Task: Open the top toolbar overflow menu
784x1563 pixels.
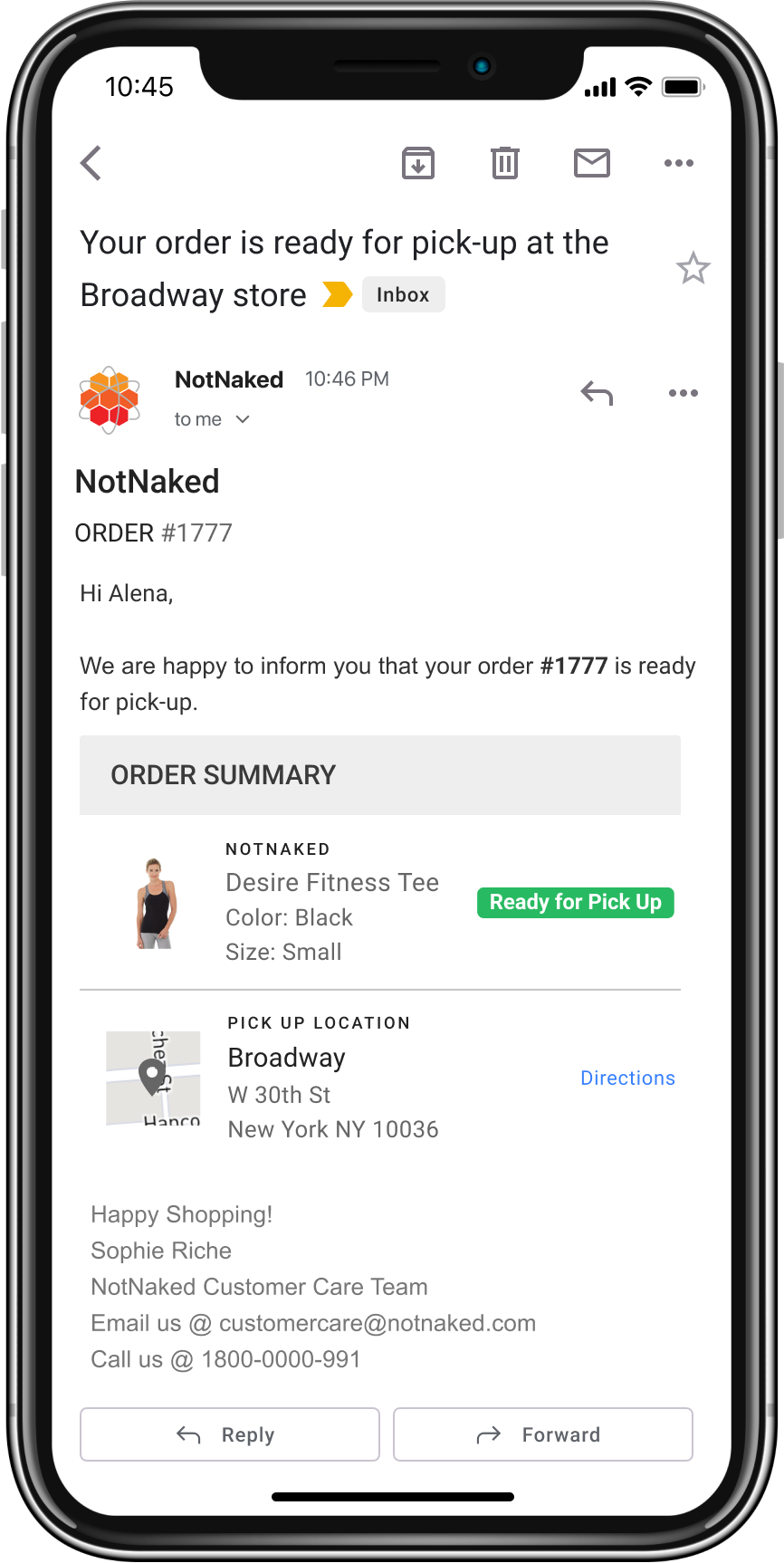Action: coord(678,164)
